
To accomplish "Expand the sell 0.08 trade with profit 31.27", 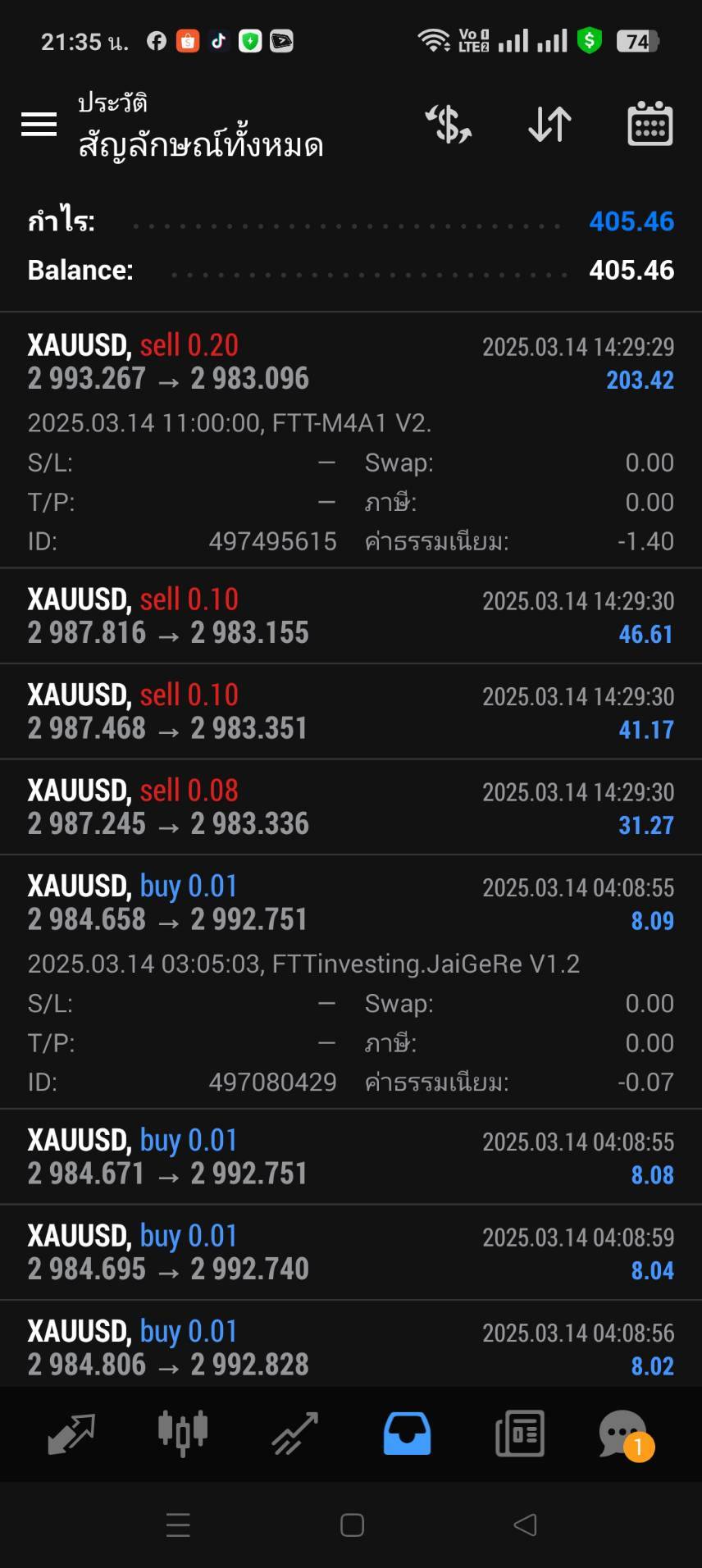I will click(x=351, y=807).
